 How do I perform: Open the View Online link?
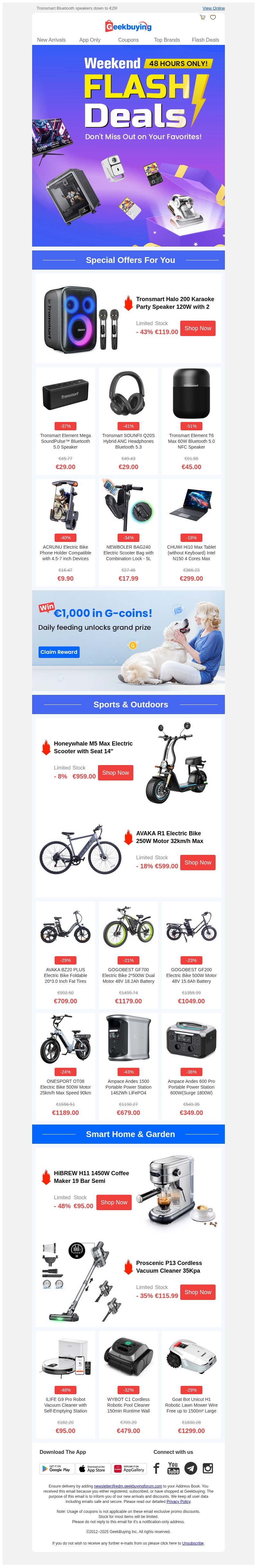(213, 9)
